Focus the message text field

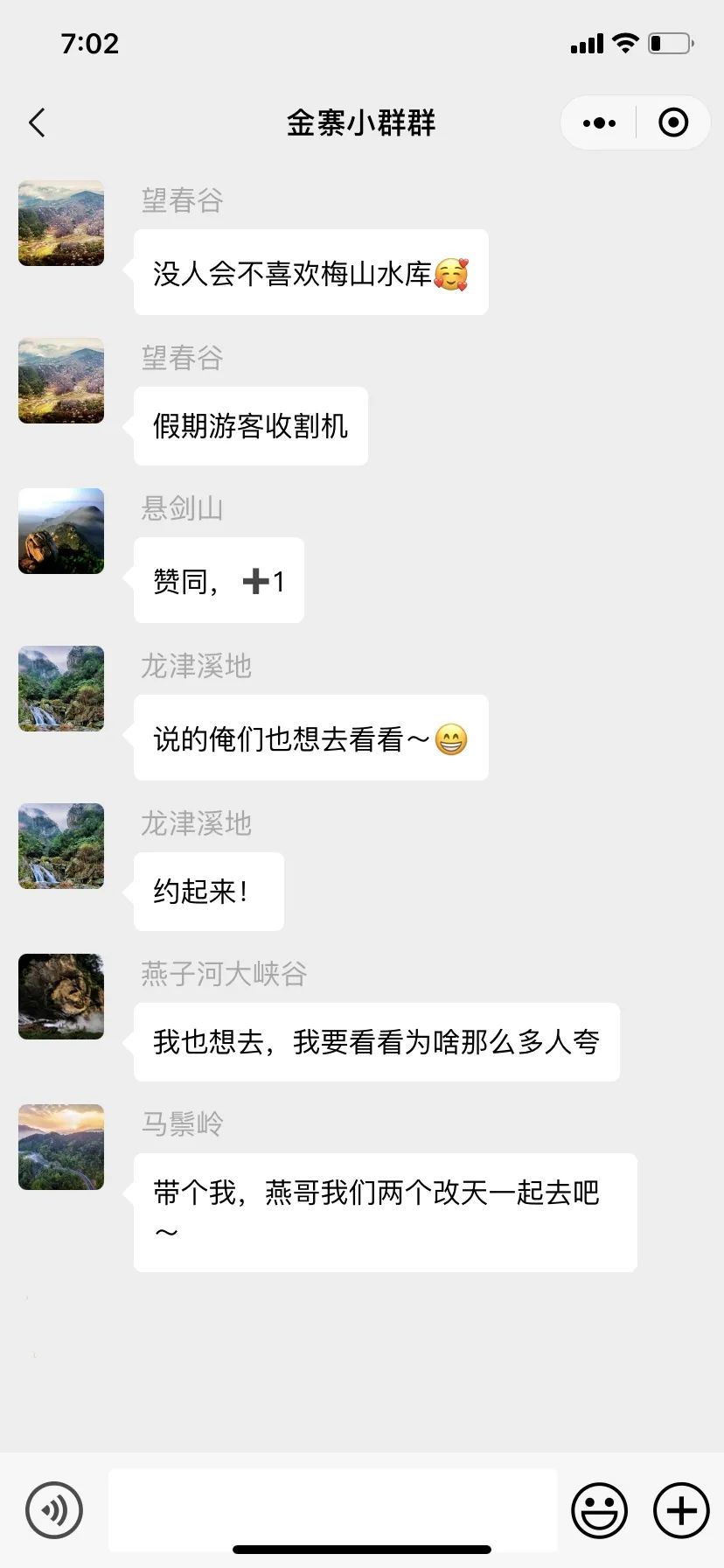(332, 1509)
